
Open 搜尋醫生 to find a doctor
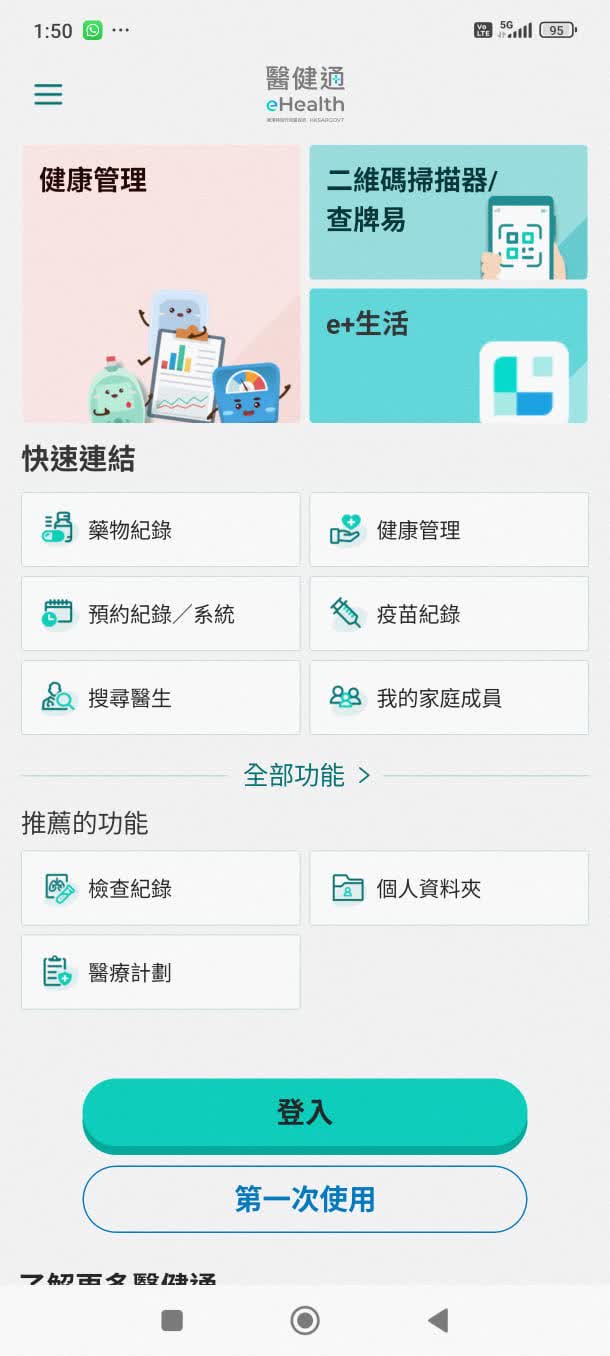coord(161,698)
